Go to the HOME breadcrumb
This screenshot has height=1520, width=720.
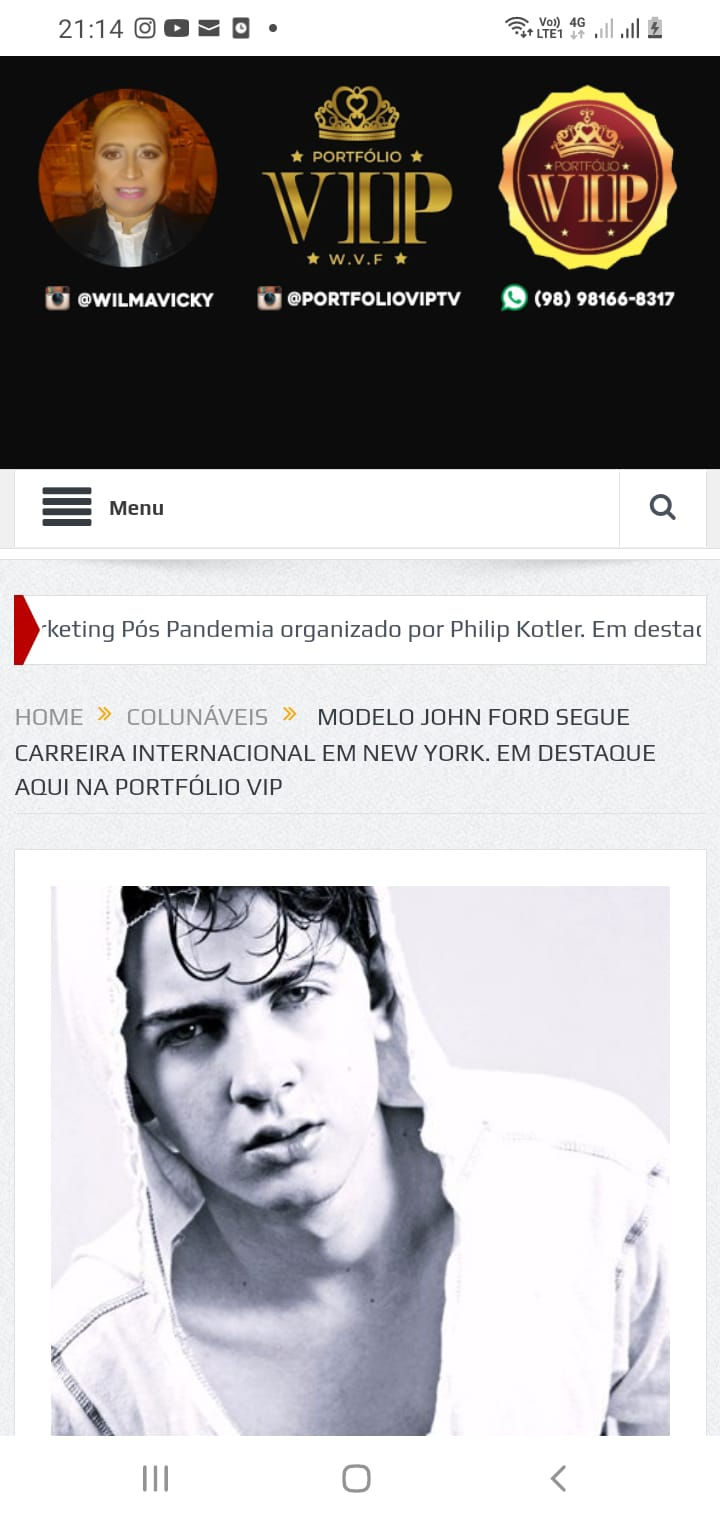[49, 717]
